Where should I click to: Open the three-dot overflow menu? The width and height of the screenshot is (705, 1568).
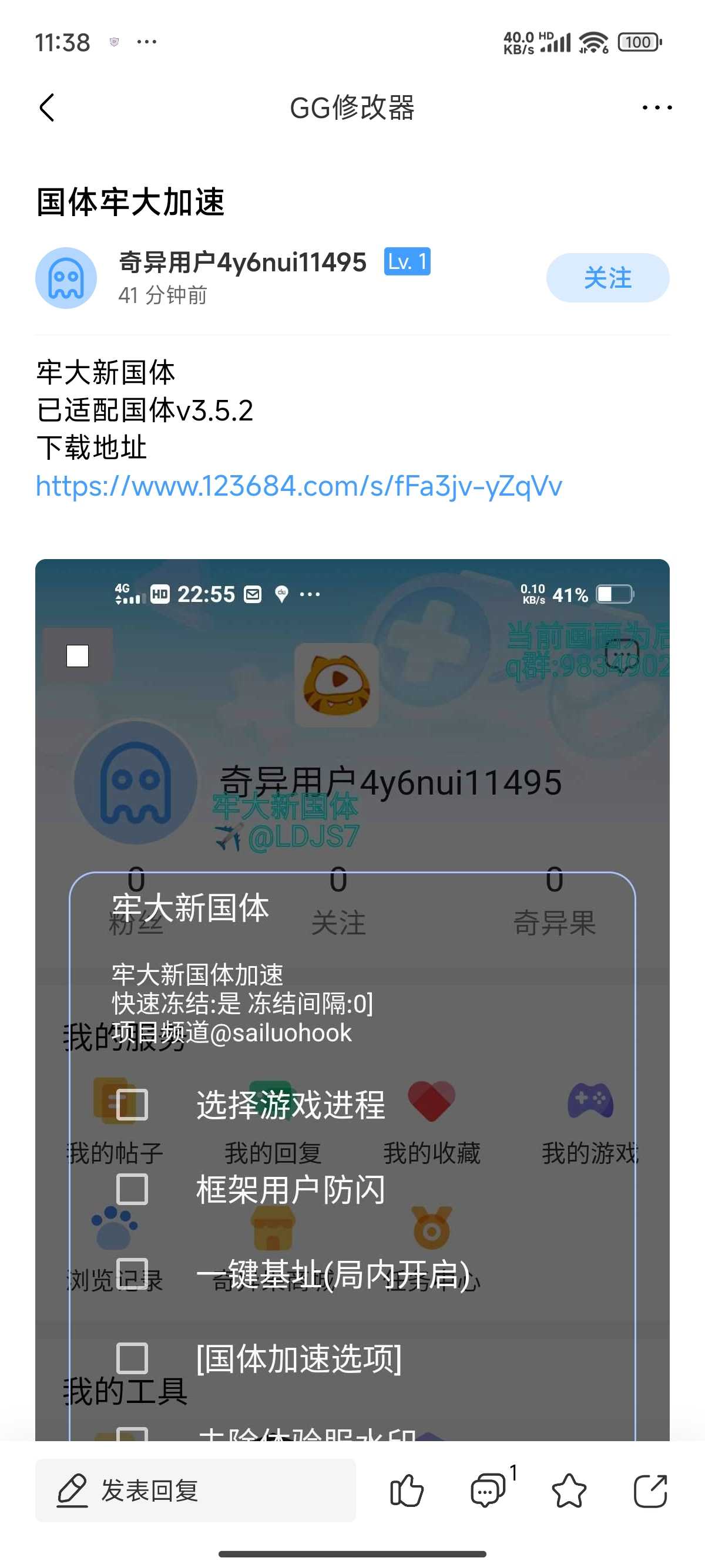(x=657, y=107)
